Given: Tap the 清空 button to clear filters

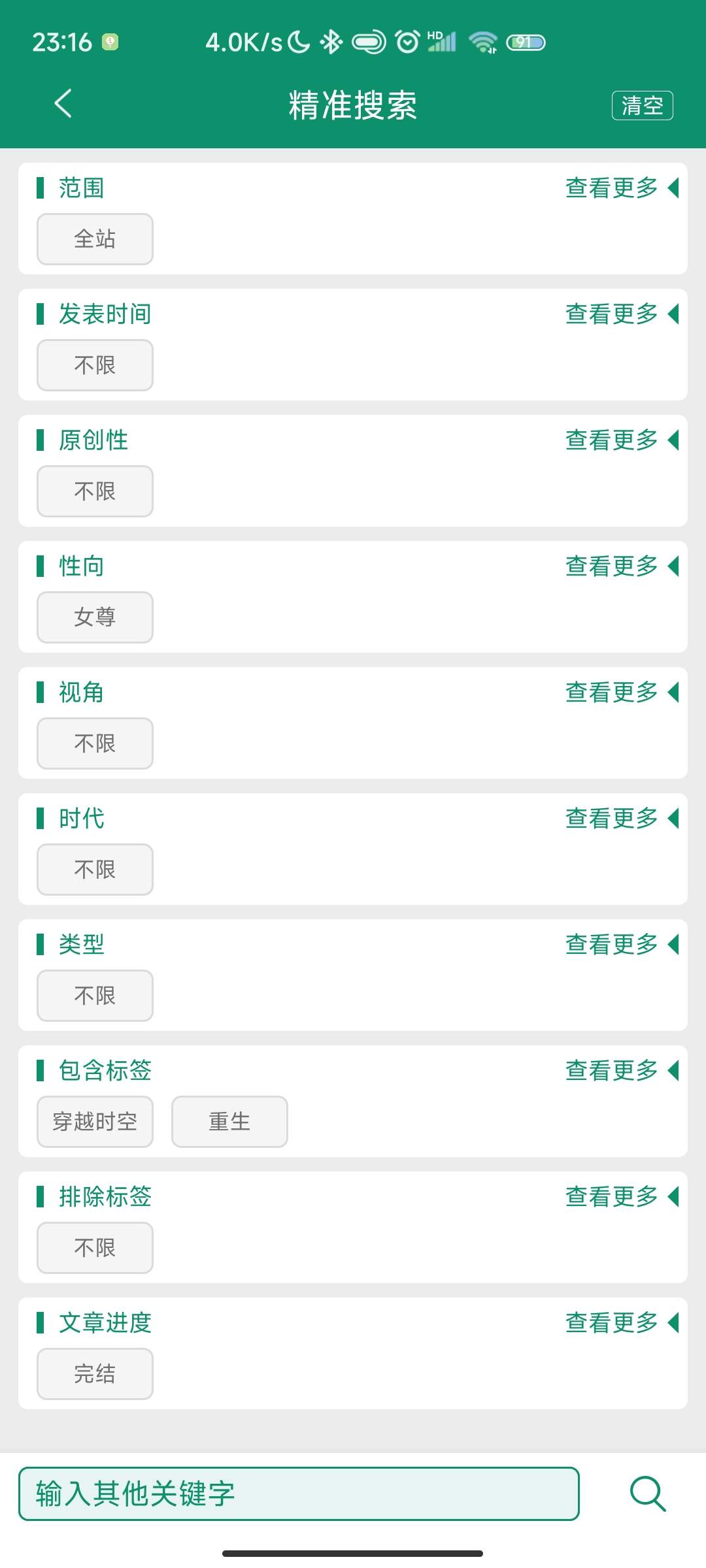Looking at the screenshot, I should pos(642,105).
